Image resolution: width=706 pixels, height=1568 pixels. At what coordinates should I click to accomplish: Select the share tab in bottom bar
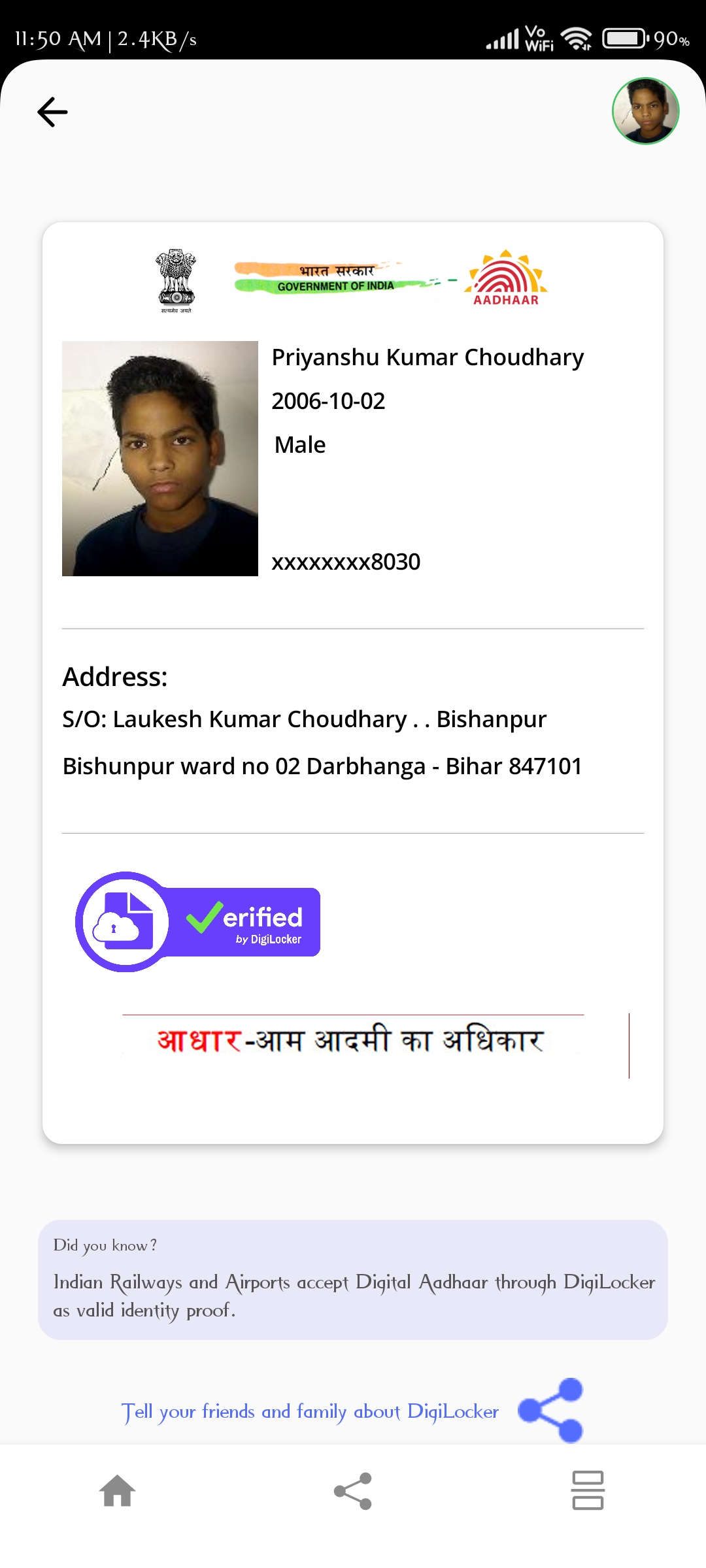click(x=353, y=1491)
